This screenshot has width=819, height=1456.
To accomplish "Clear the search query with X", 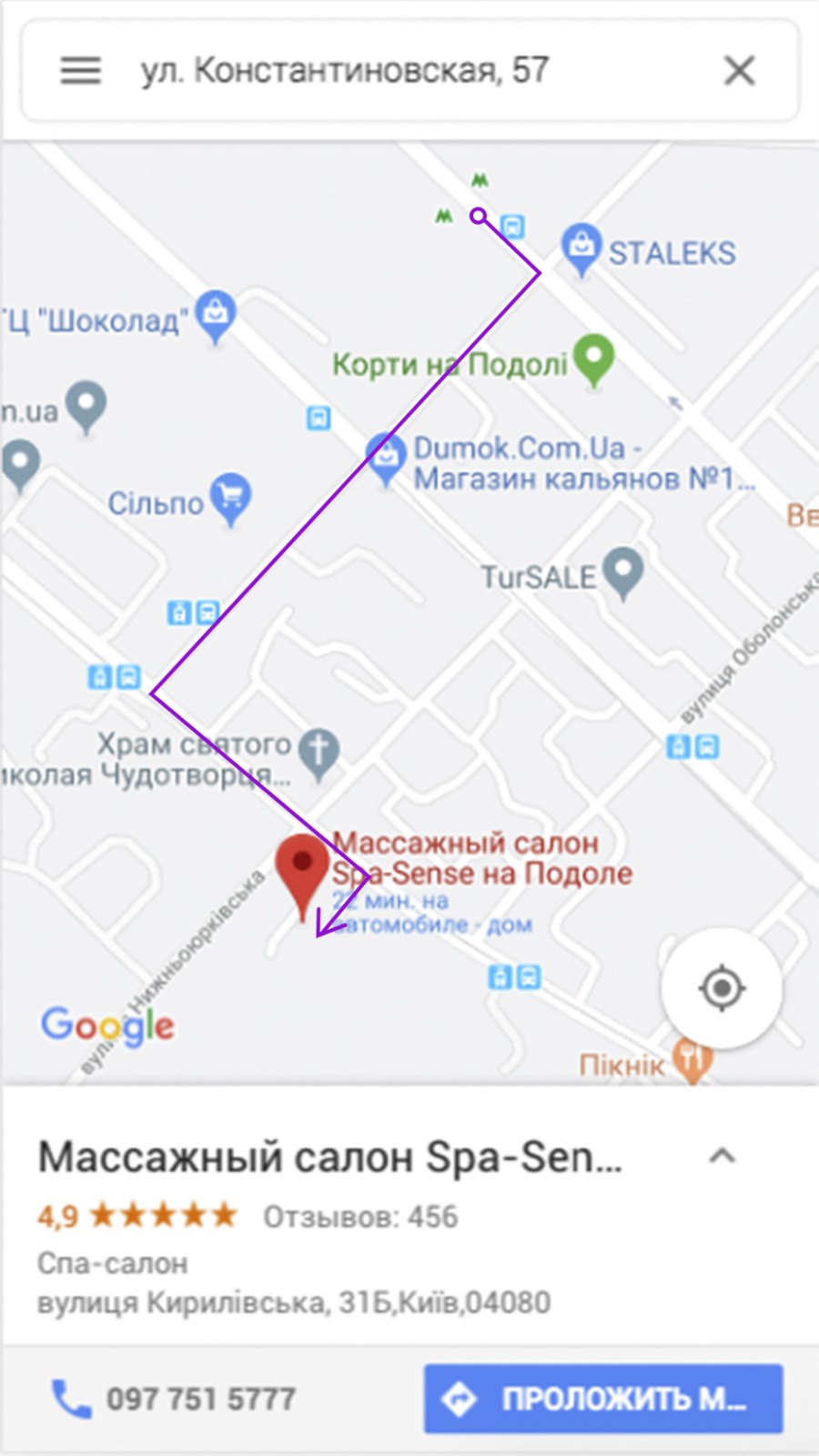I will click(x=739, y=70).
